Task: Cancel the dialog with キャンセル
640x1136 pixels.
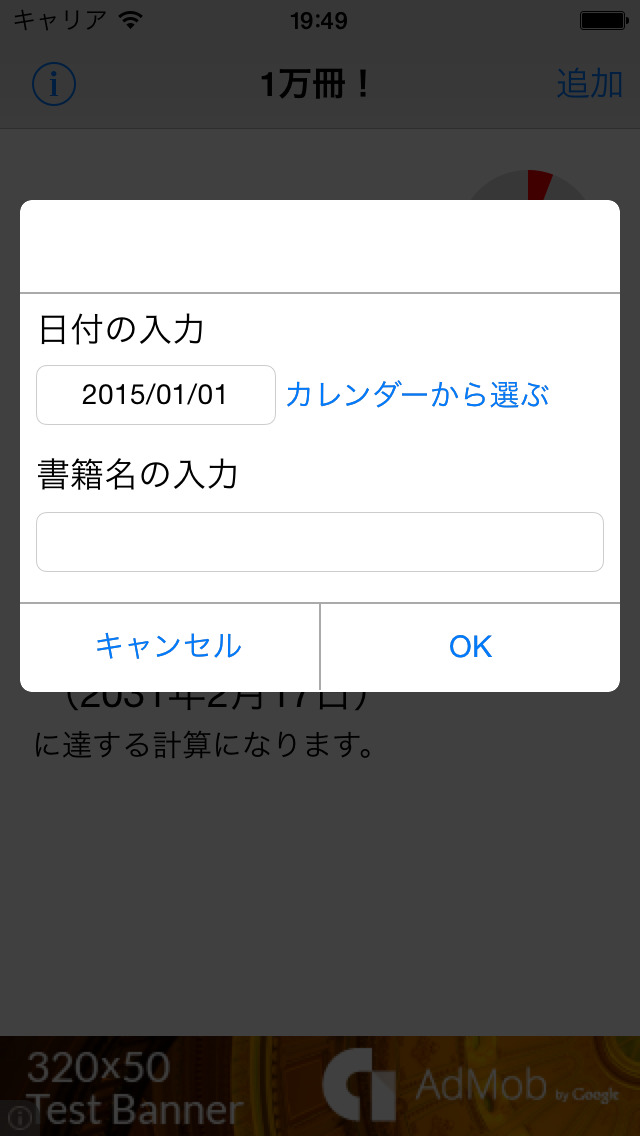Action: (x=169, y=646)
